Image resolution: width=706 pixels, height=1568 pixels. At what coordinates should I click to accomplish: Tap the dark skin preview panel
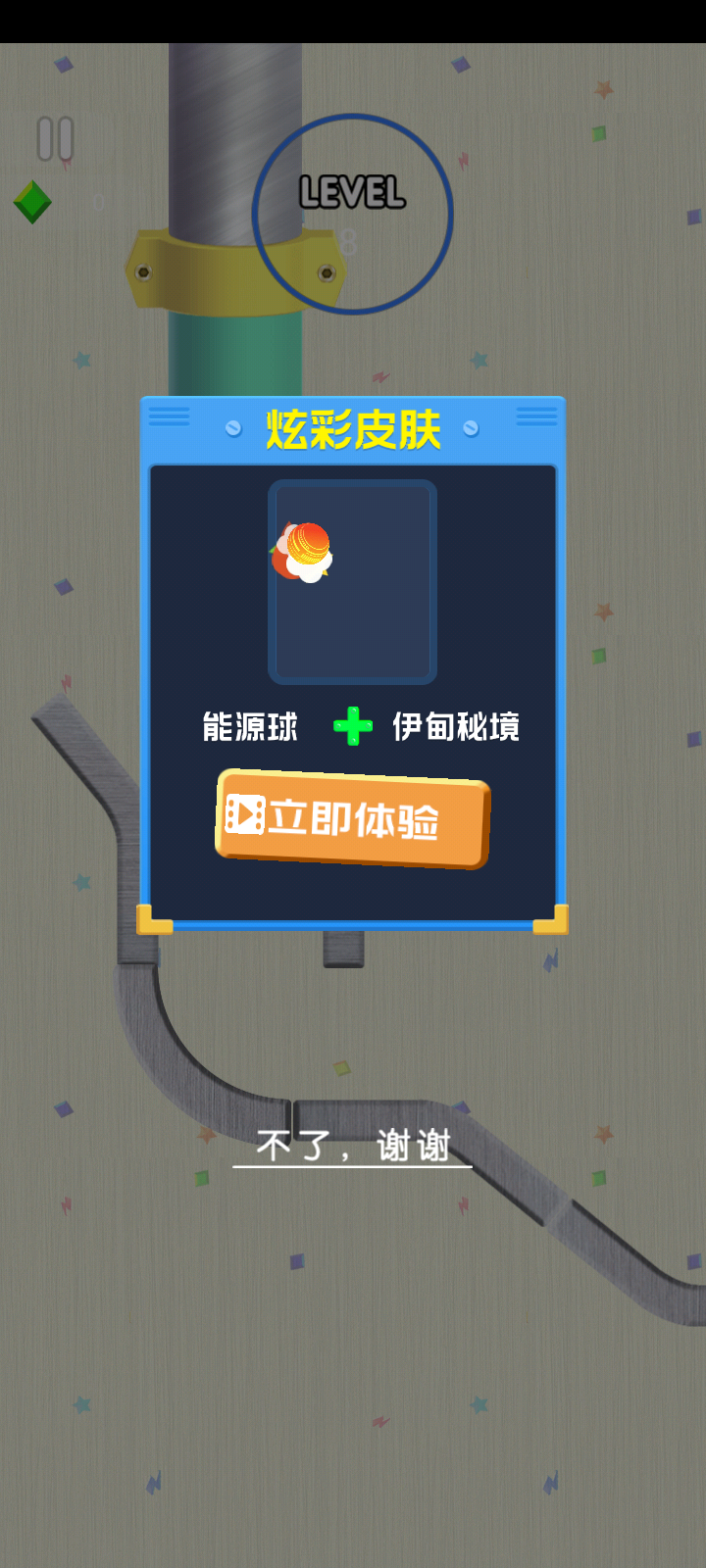[351, 580]
